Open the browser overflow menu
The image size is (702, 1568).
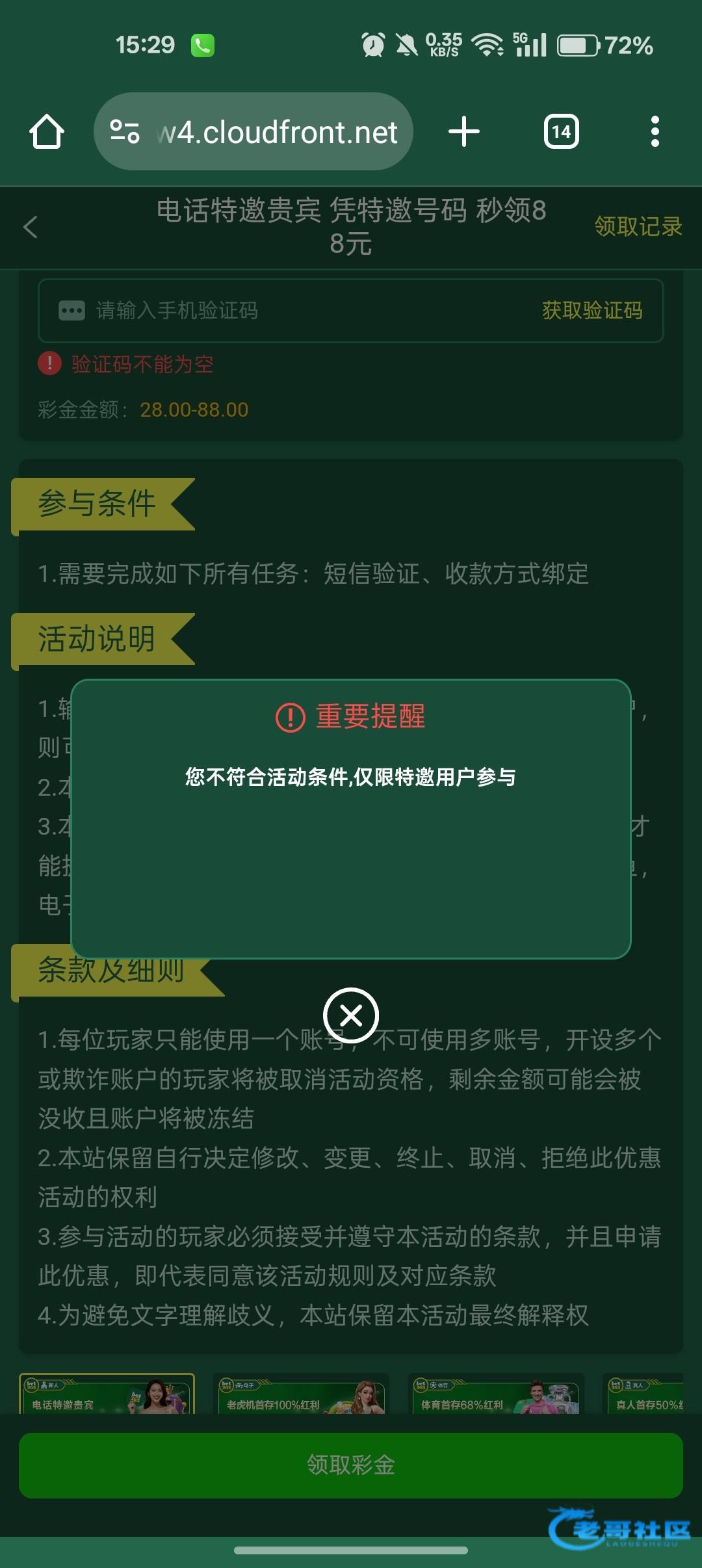(655, 132)
